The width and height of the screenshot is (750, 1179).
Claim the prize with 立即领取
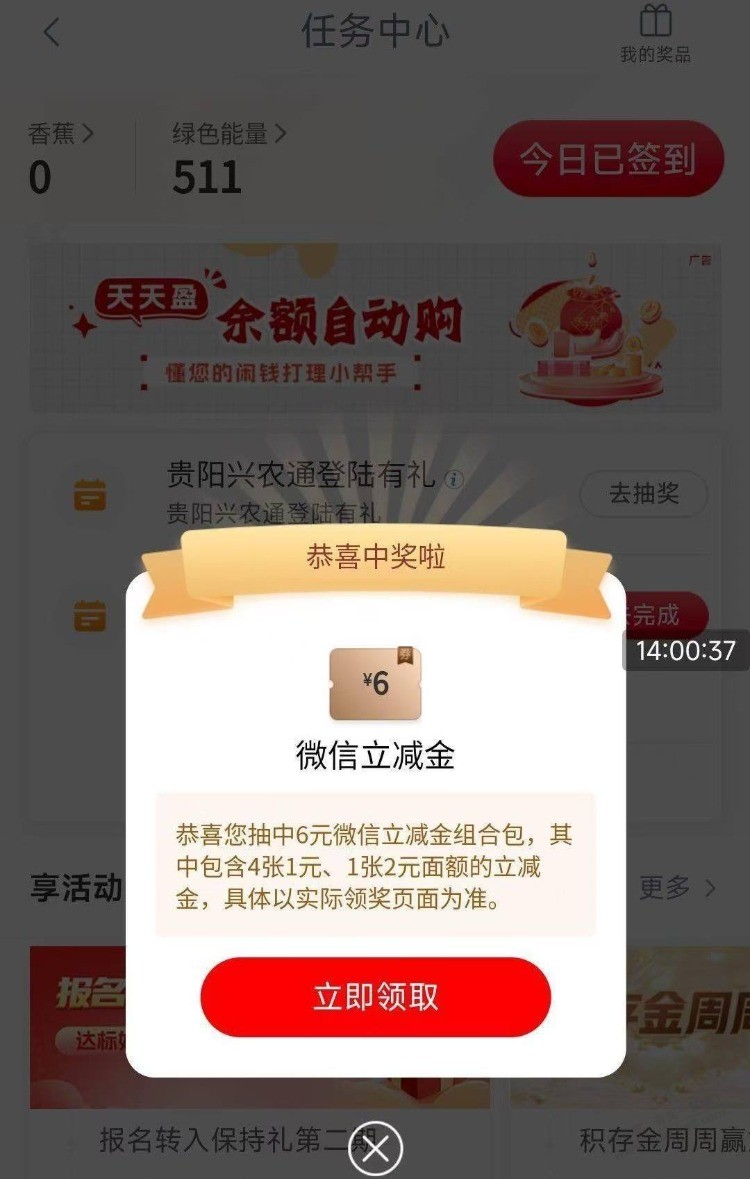(375, 997)
